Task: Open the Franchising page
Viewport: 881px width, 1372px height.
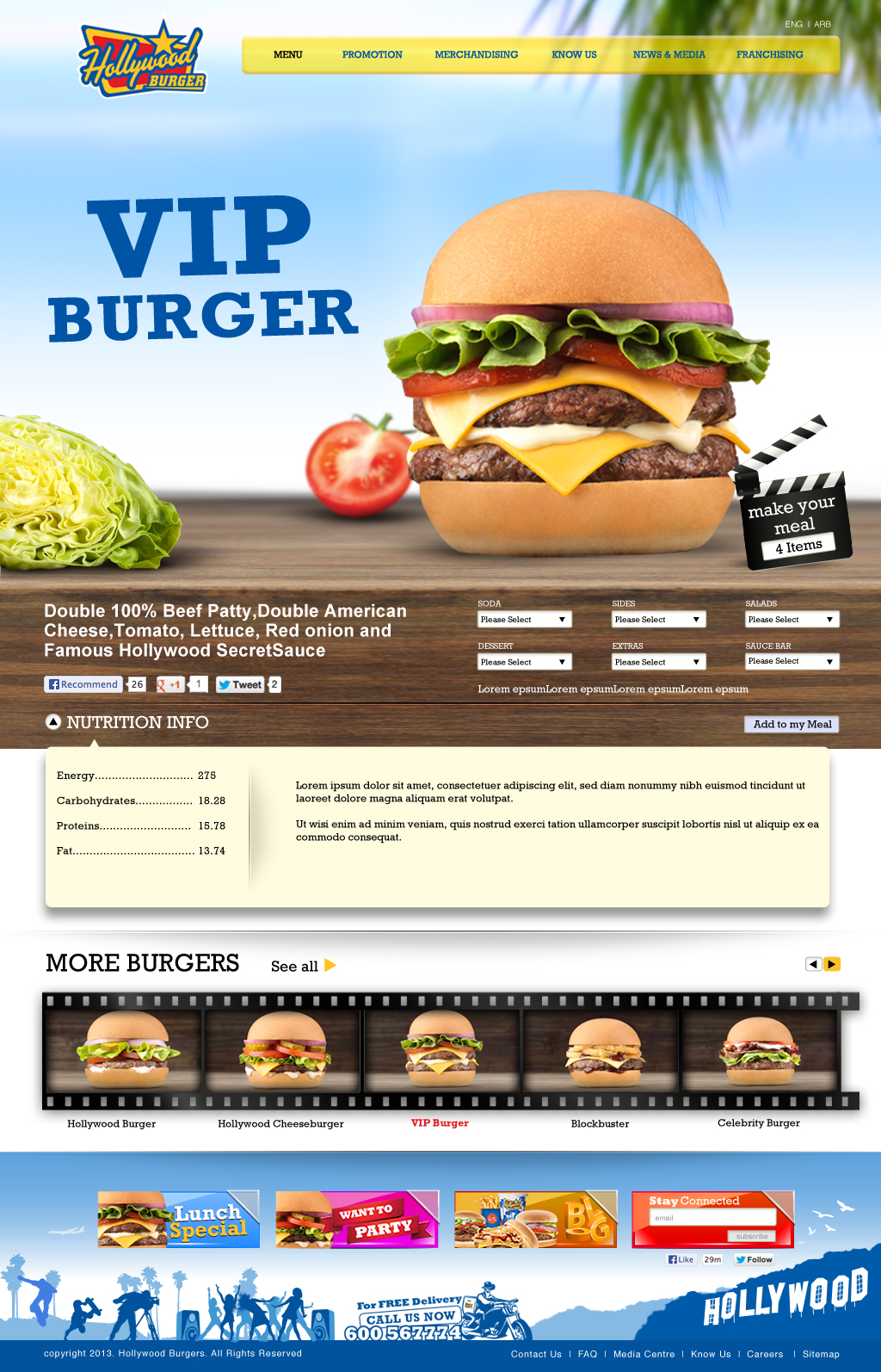Action: coord(769,54)
